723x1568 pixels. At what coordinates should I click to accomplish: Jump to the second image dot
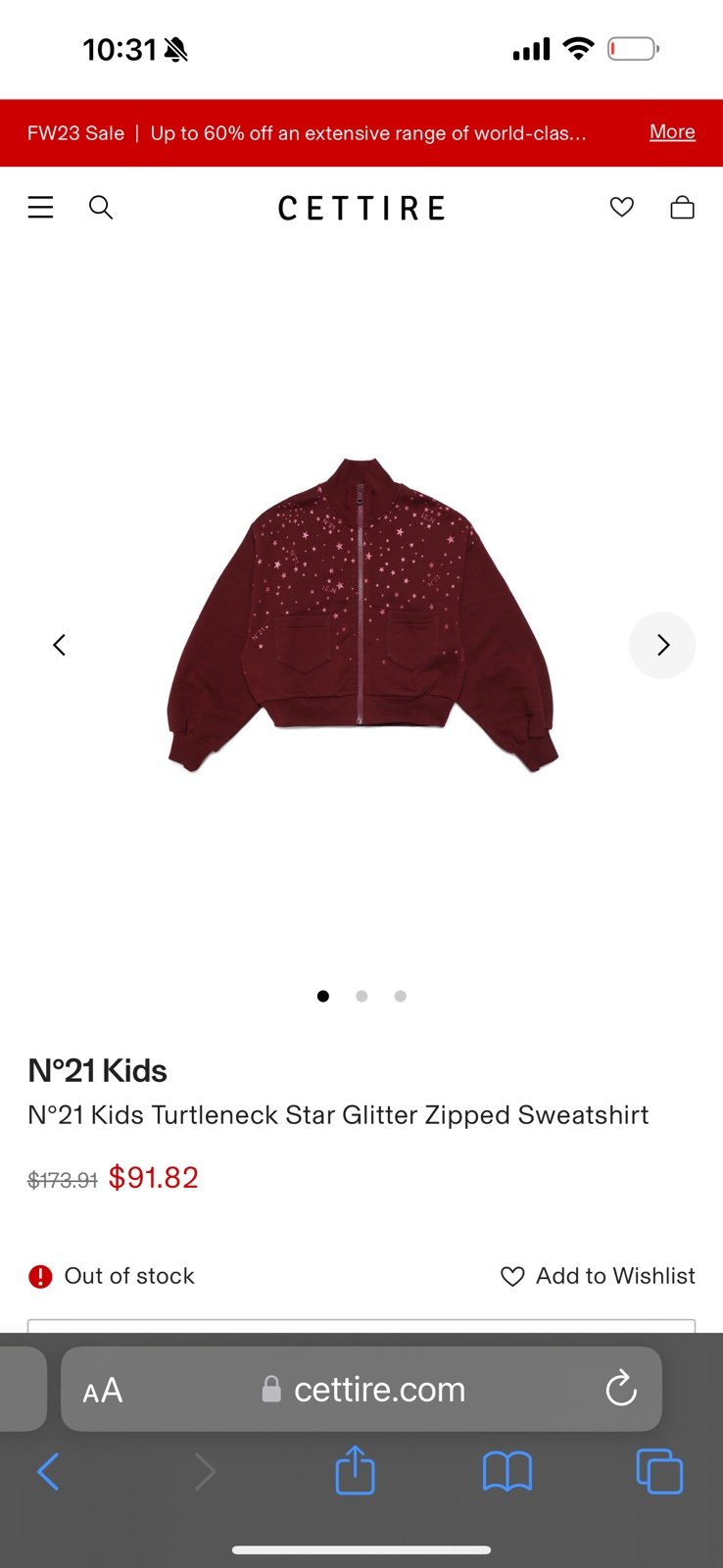(361, 996)
